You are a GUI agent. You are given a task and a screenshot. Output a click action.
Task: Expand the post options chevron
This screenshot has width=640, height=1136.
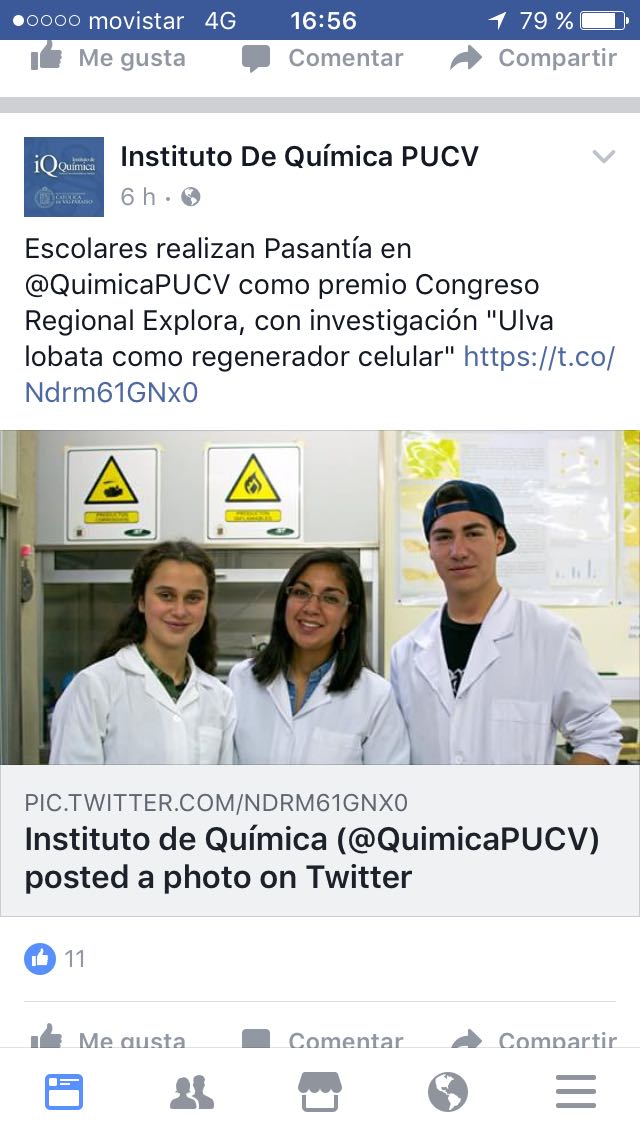click(603, 156)
